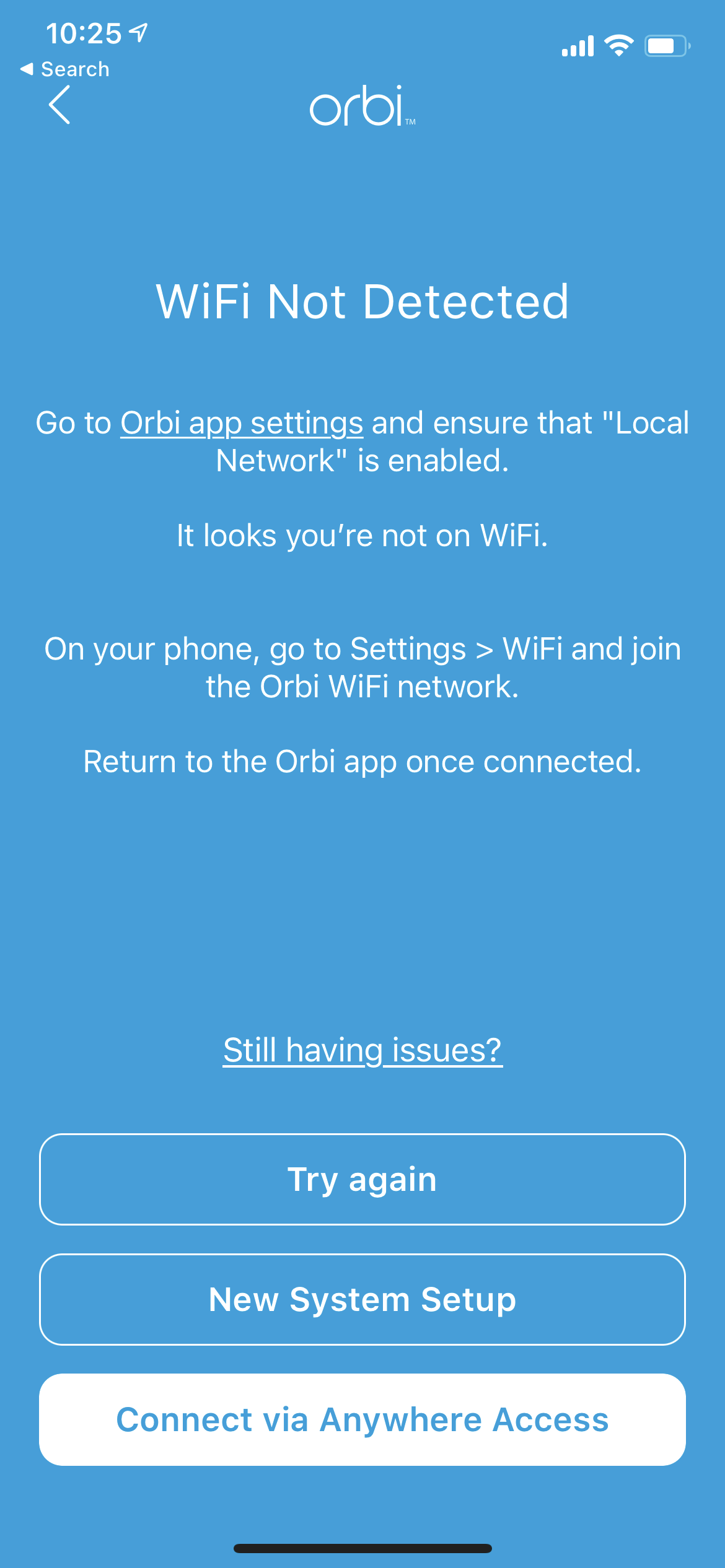
Task: Start New System Setup
Action: [362, 1299]
